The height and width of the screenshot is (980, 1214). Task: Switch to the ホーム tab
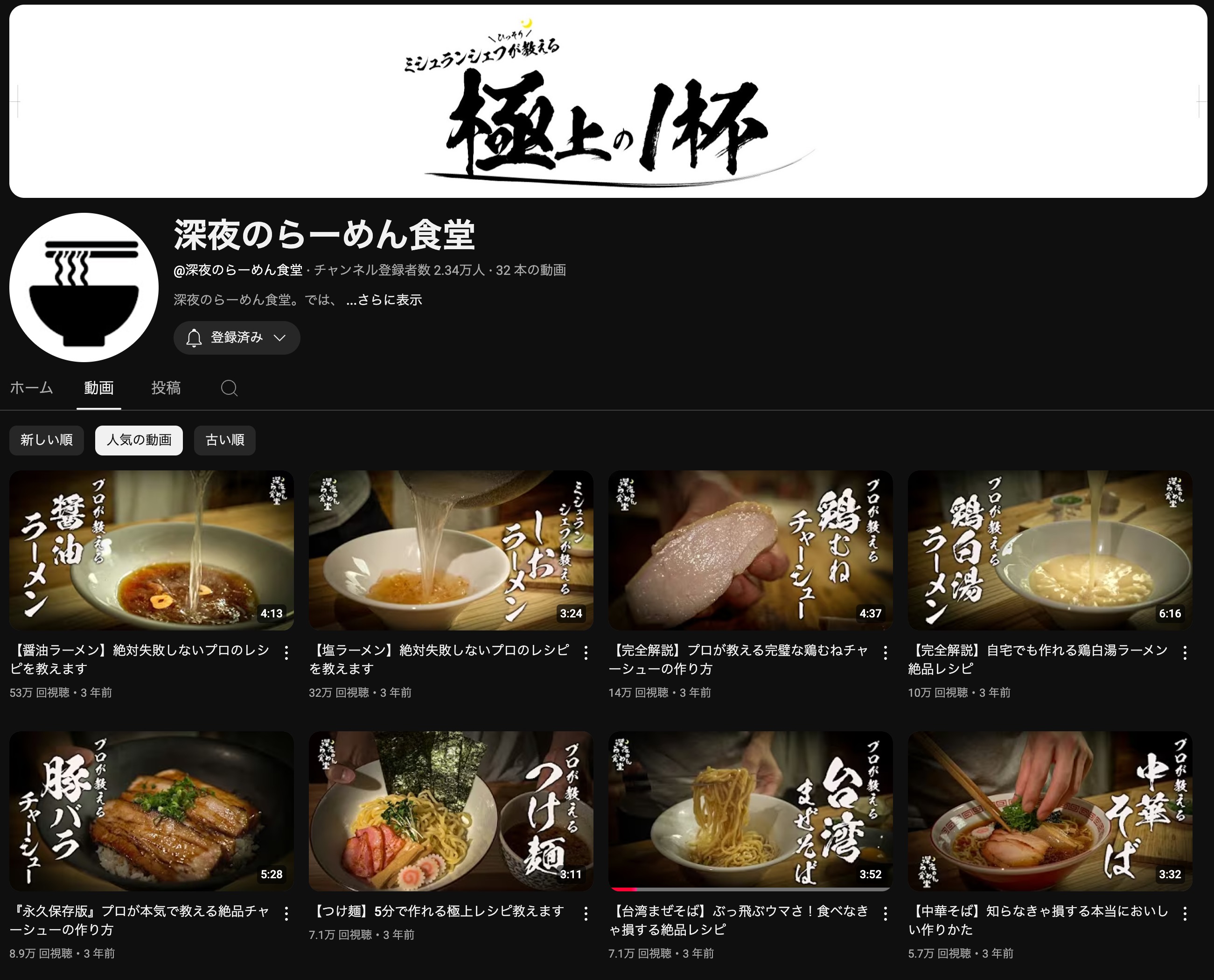pyautogui.click(x=32, y=388)
